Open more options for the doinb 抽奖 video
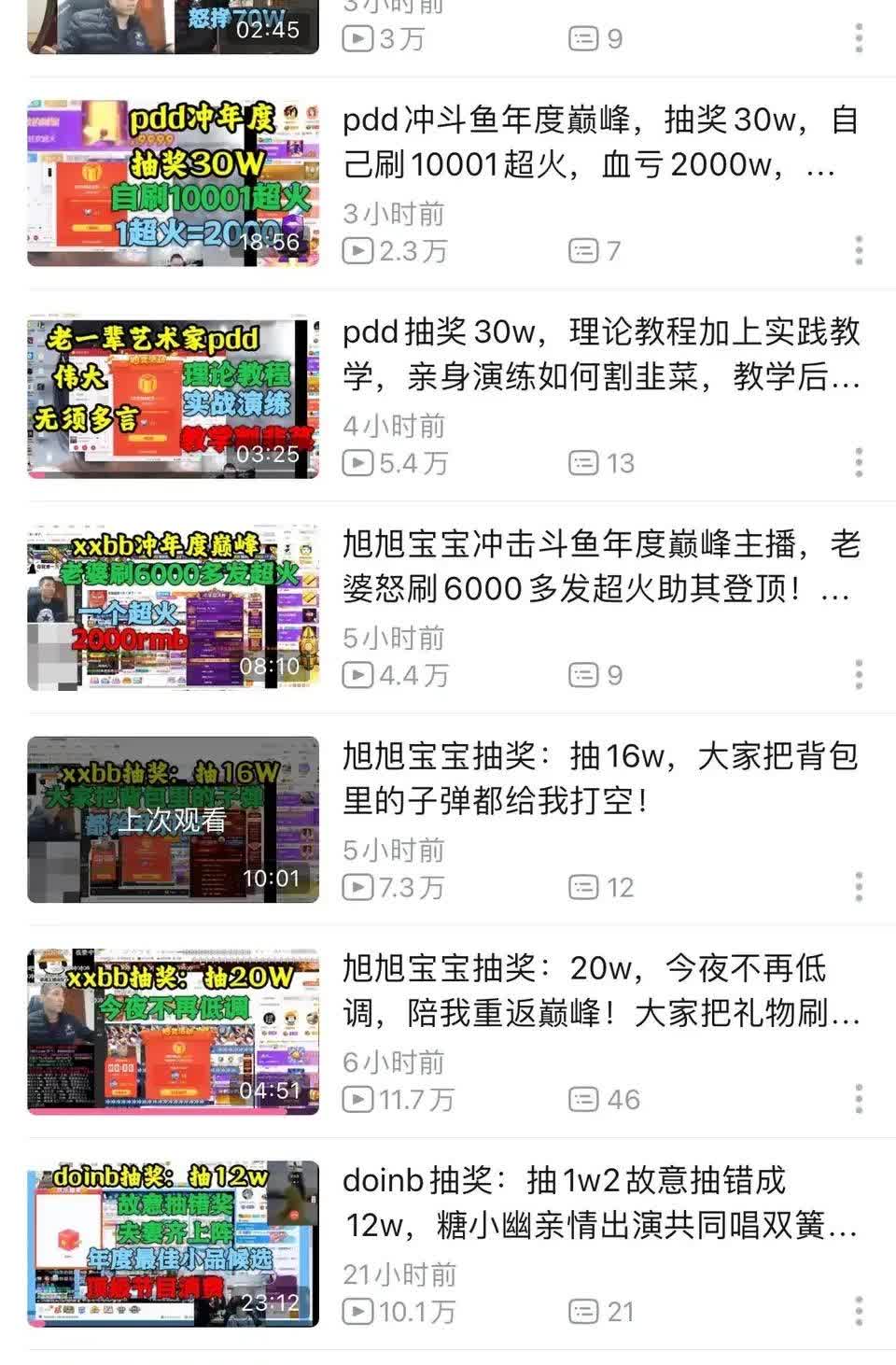Viewport: 896px width, 1365px height. (859, 1309)
